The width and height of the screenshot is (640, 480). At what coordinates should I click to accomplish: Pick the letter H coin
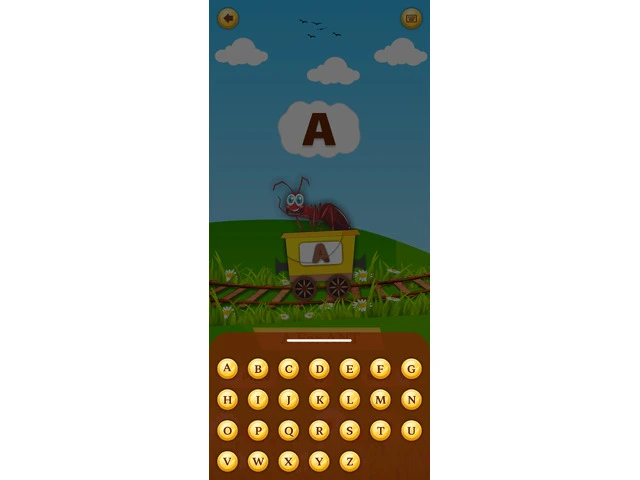coord(228,399)
